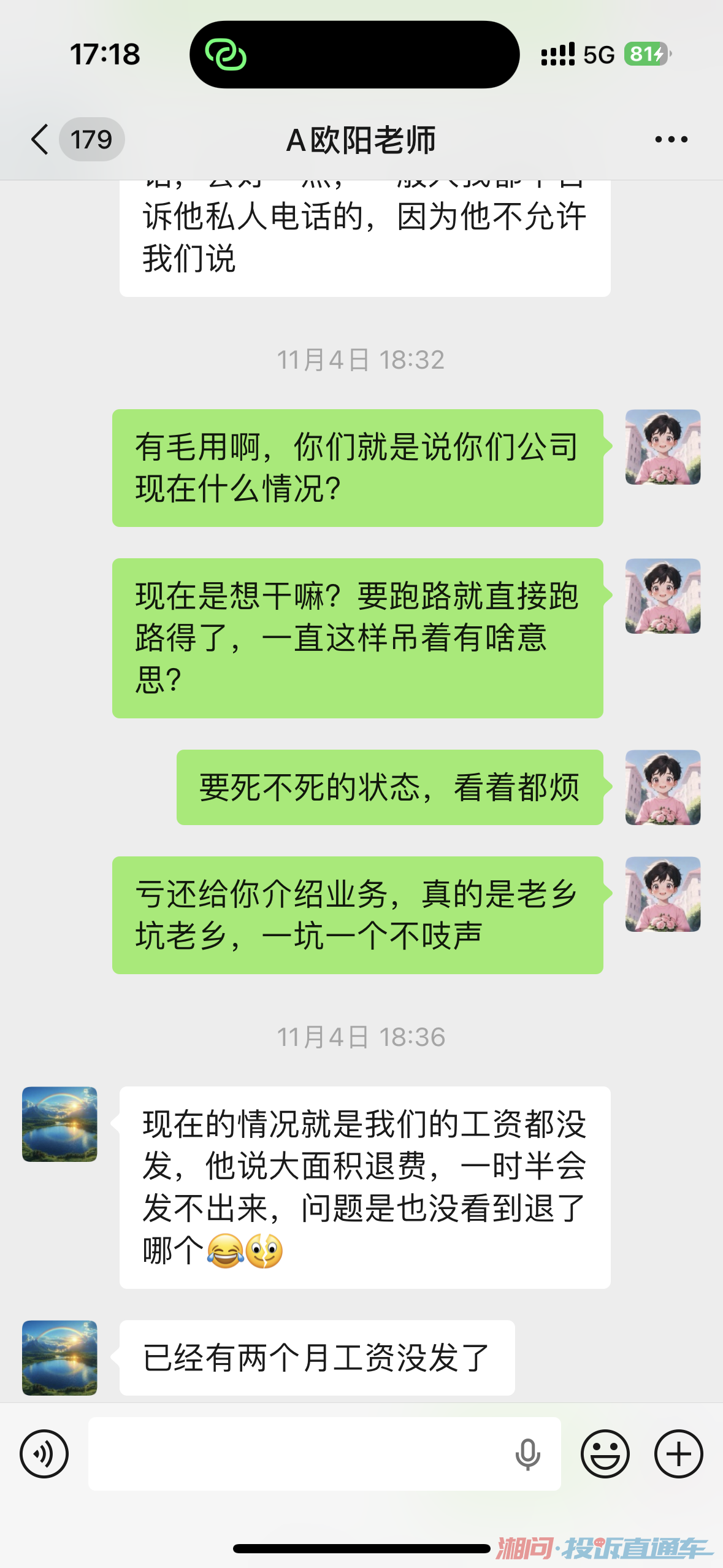Open the plus attachments menu
Screen dimensions: 723x1568
(x=678, y=1453)
